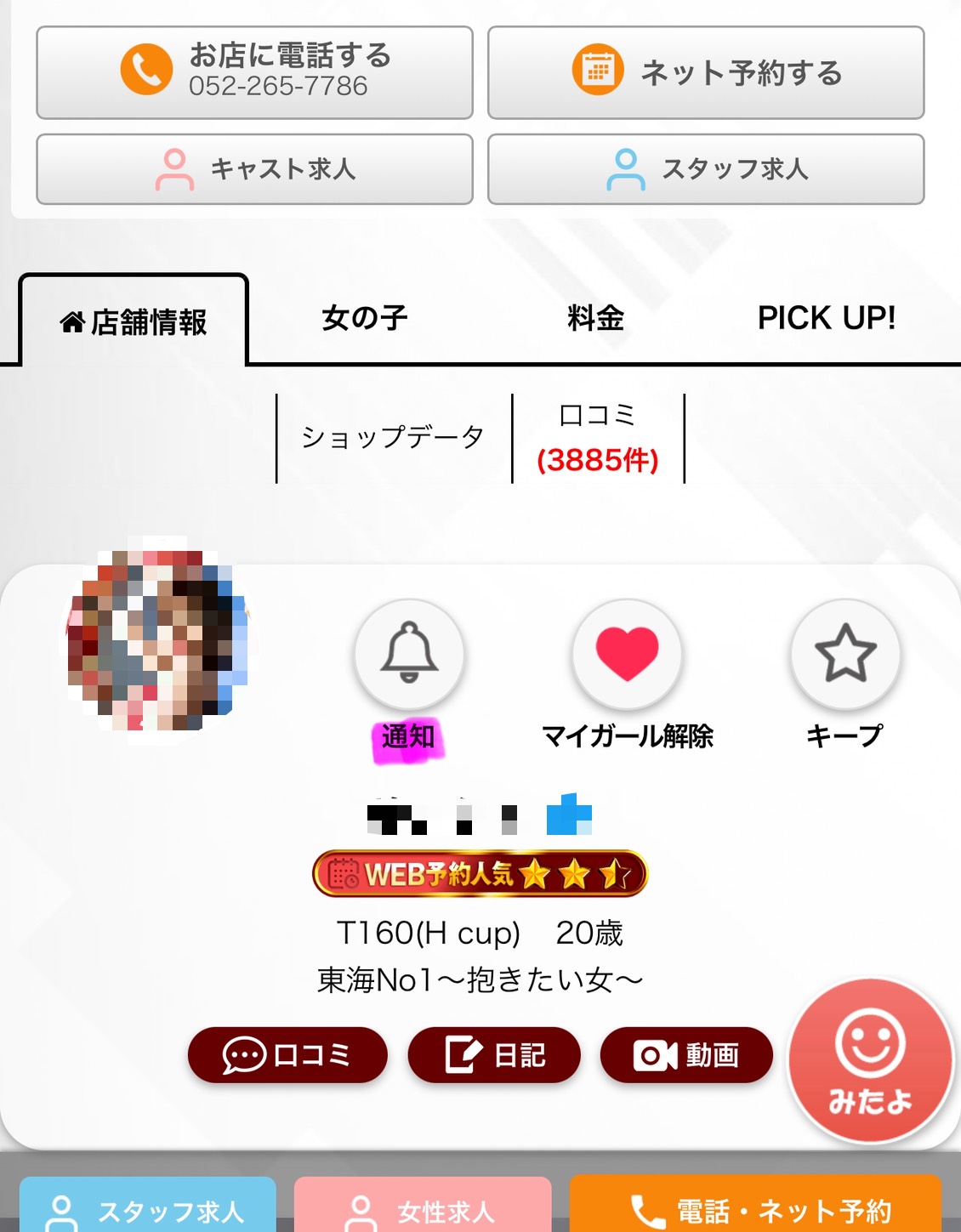Open キャスト求人 recruitment page
Screen dimensions: 961x1232
click(254, 169)
